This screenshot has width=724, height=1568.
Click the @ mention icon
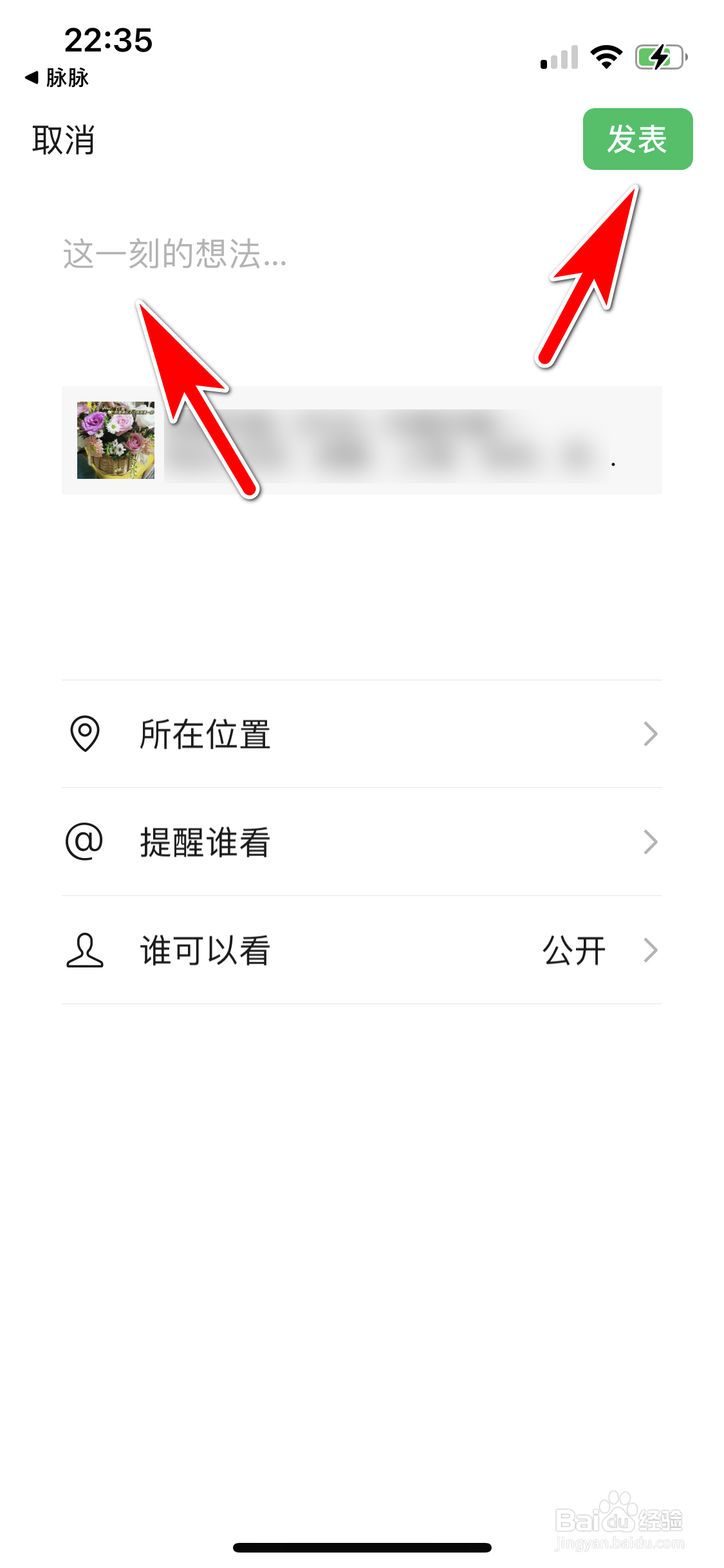tap(84, 842)
